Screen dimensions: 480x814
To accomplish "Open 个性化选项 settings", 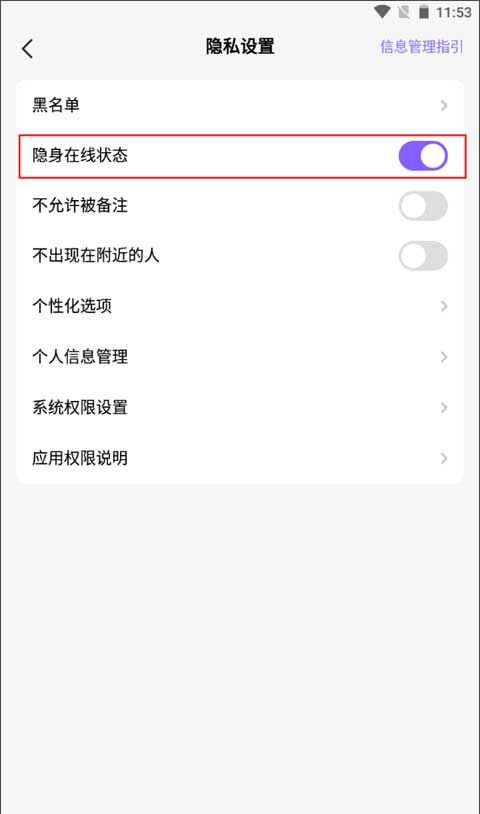I will click(x=240, y=306).
